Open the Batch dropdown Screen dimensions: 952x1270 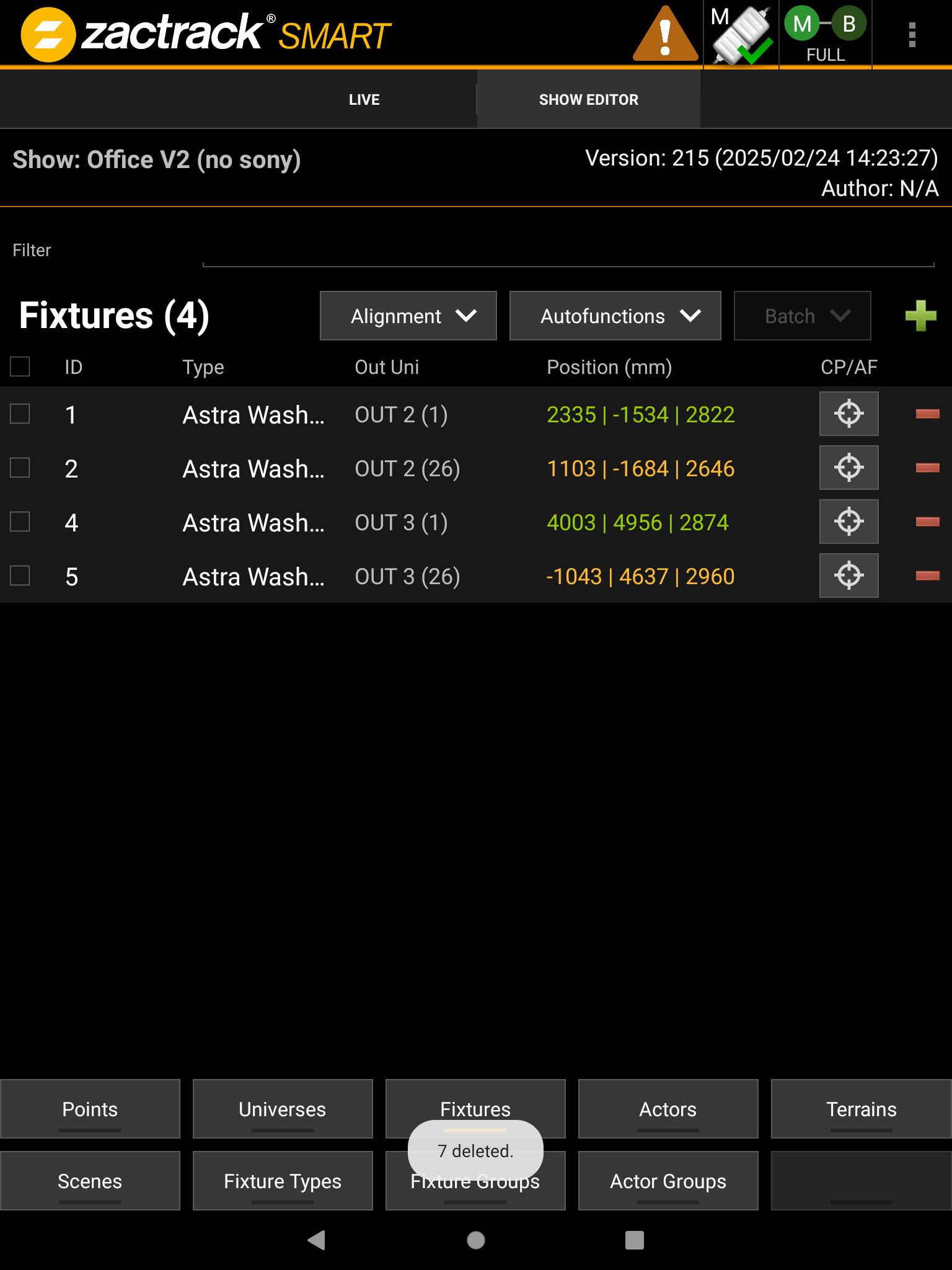[x=802, y=316]
